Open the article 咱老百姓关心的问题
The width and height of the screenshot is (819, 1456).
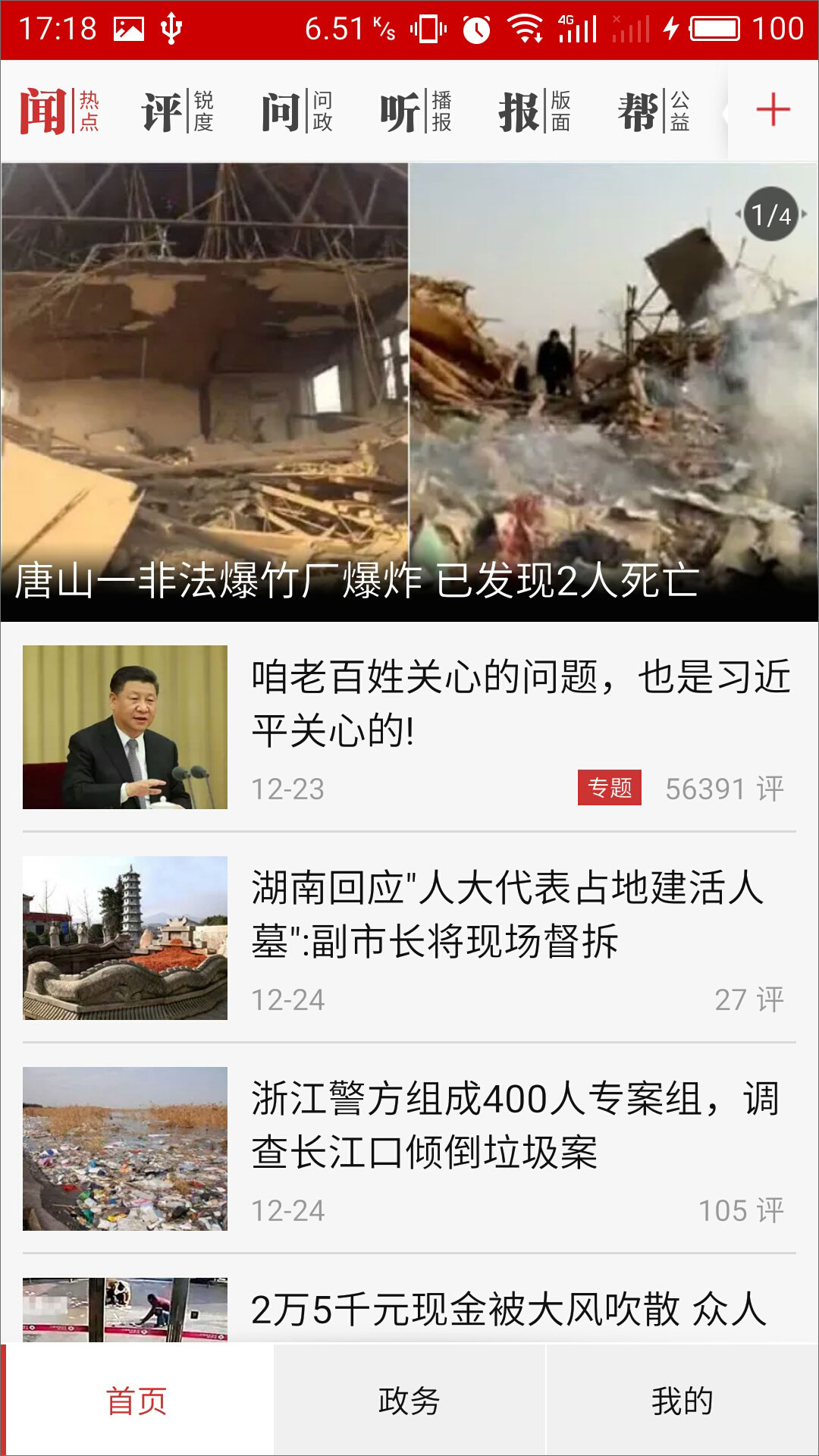[520, 703]
